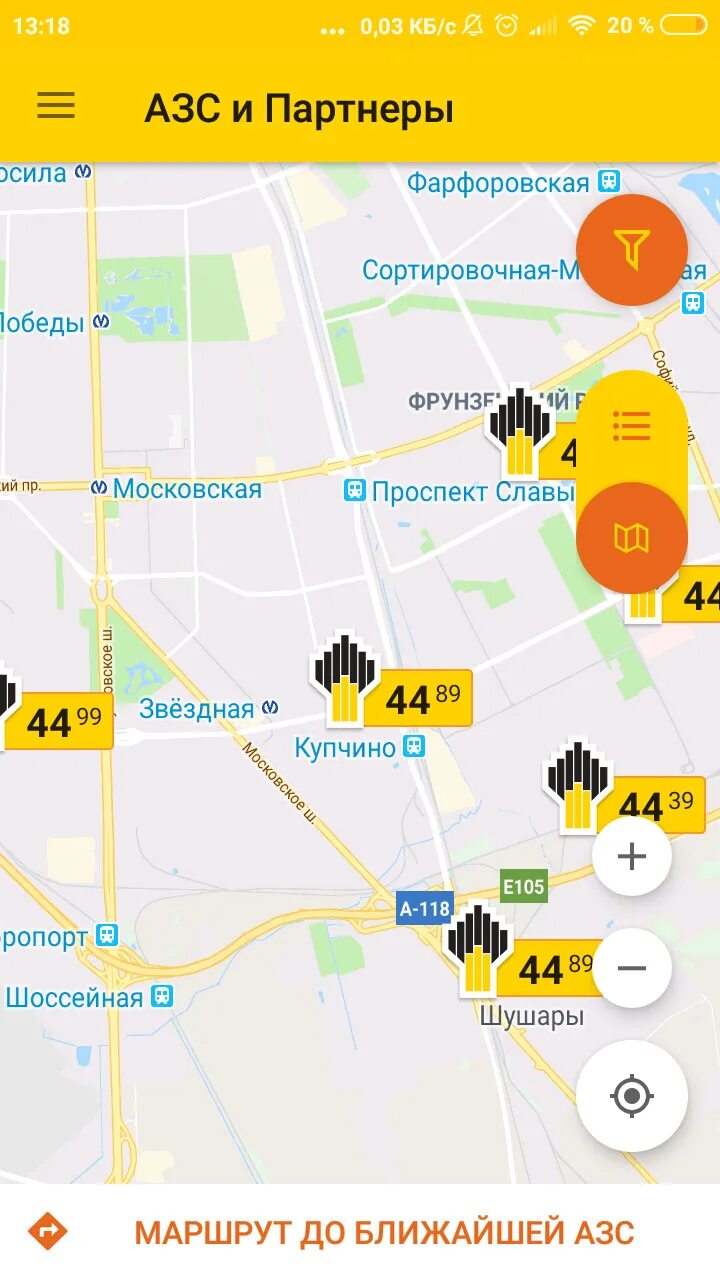Zoom in with the plus button
Screen dimensions: 720x1280
[632, 856]
